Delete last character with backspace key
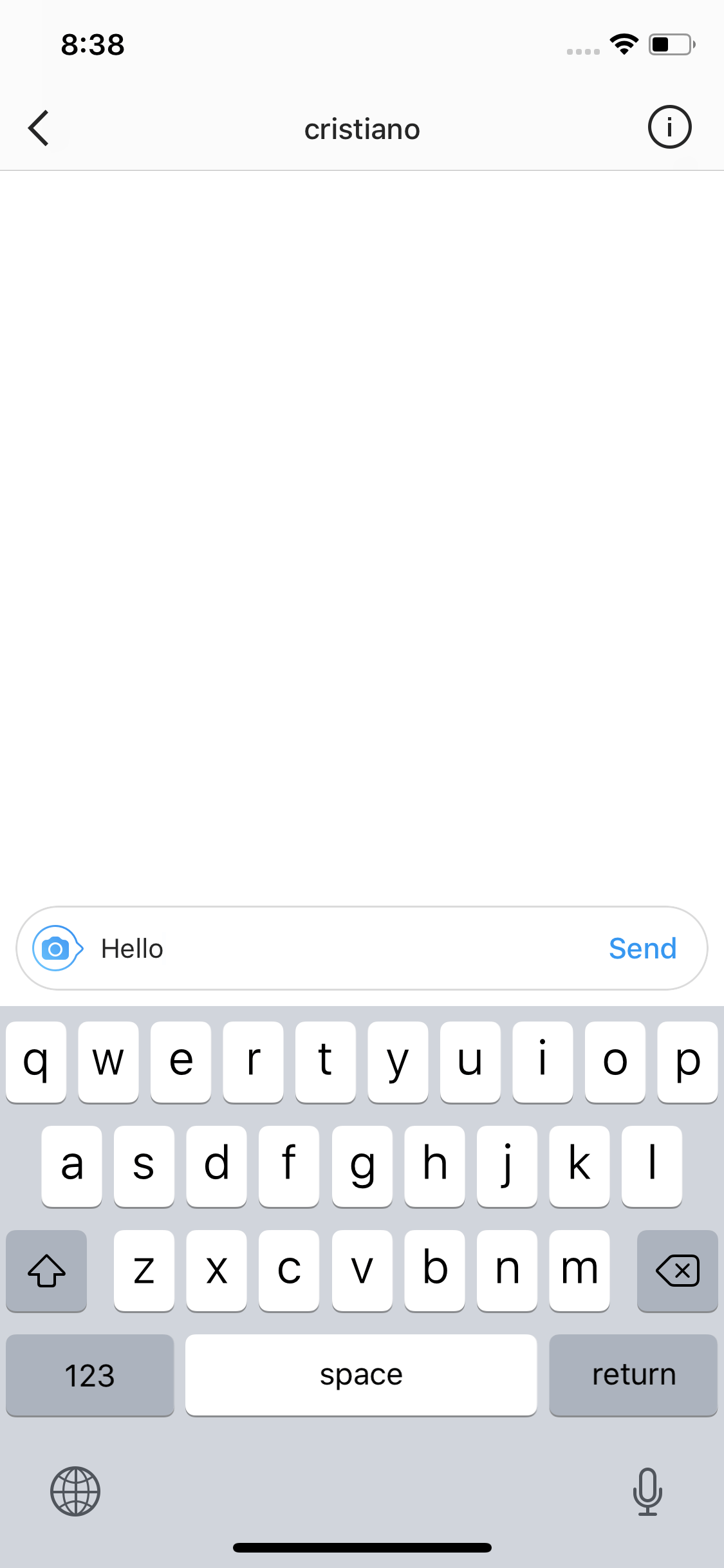 click(x=677, y=1271)
